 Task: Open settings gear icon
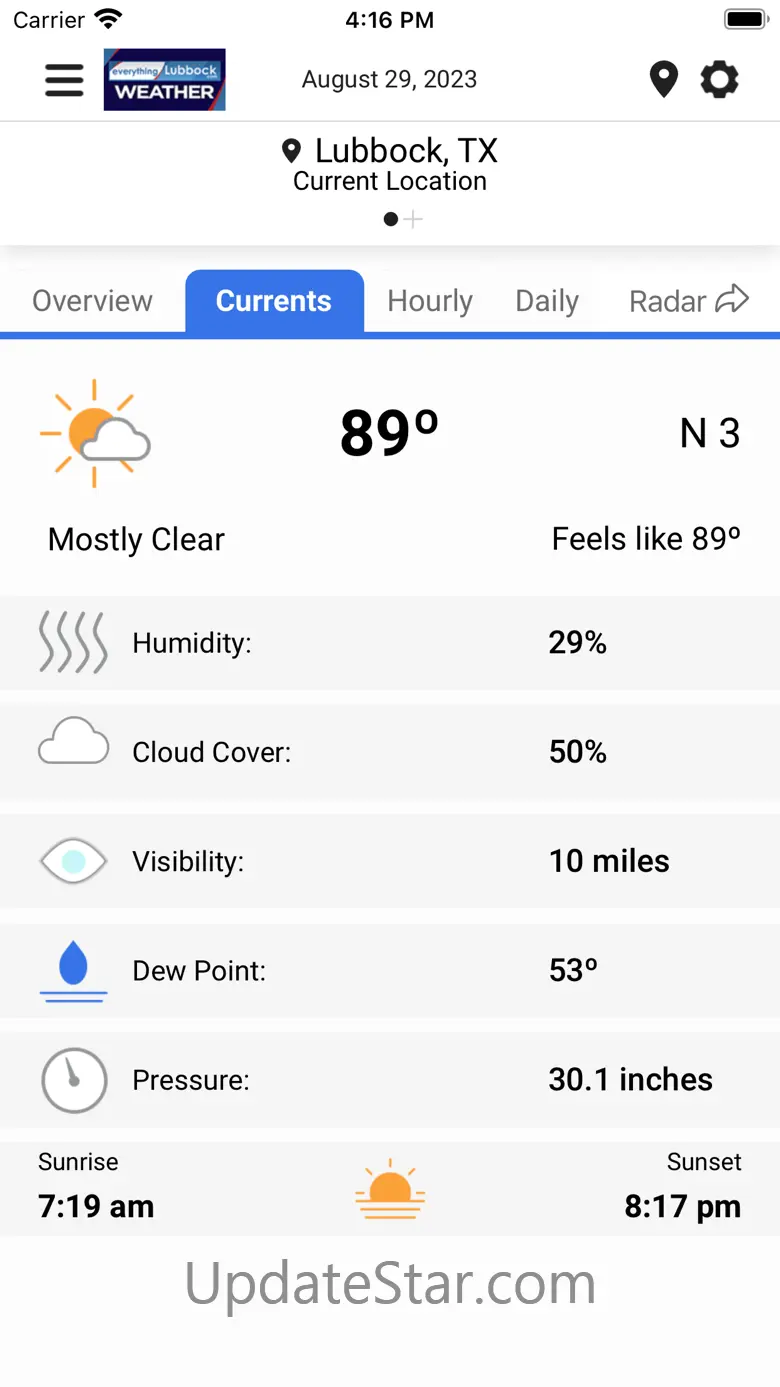[719, 80]
